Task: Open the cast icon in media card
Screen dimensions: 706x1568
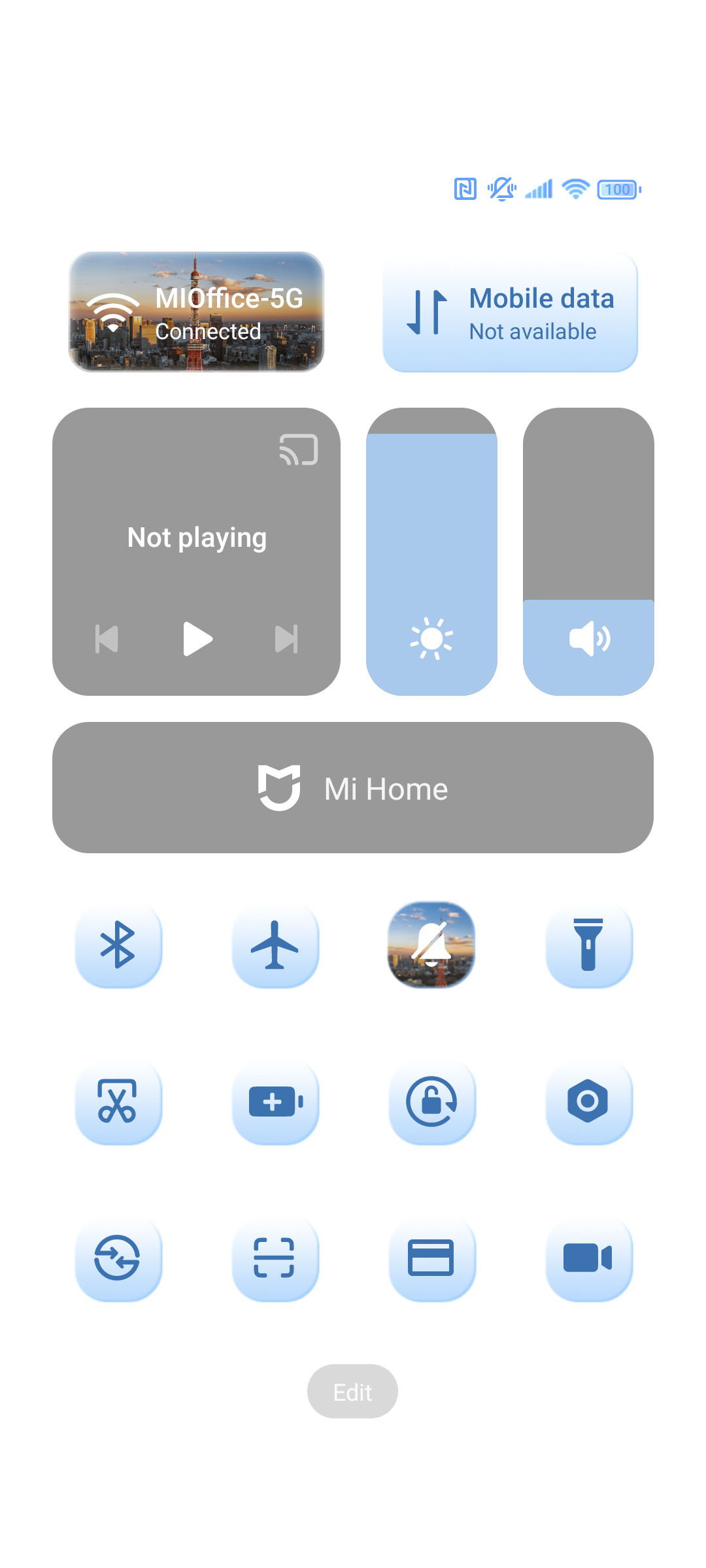Action: (299, 449)
